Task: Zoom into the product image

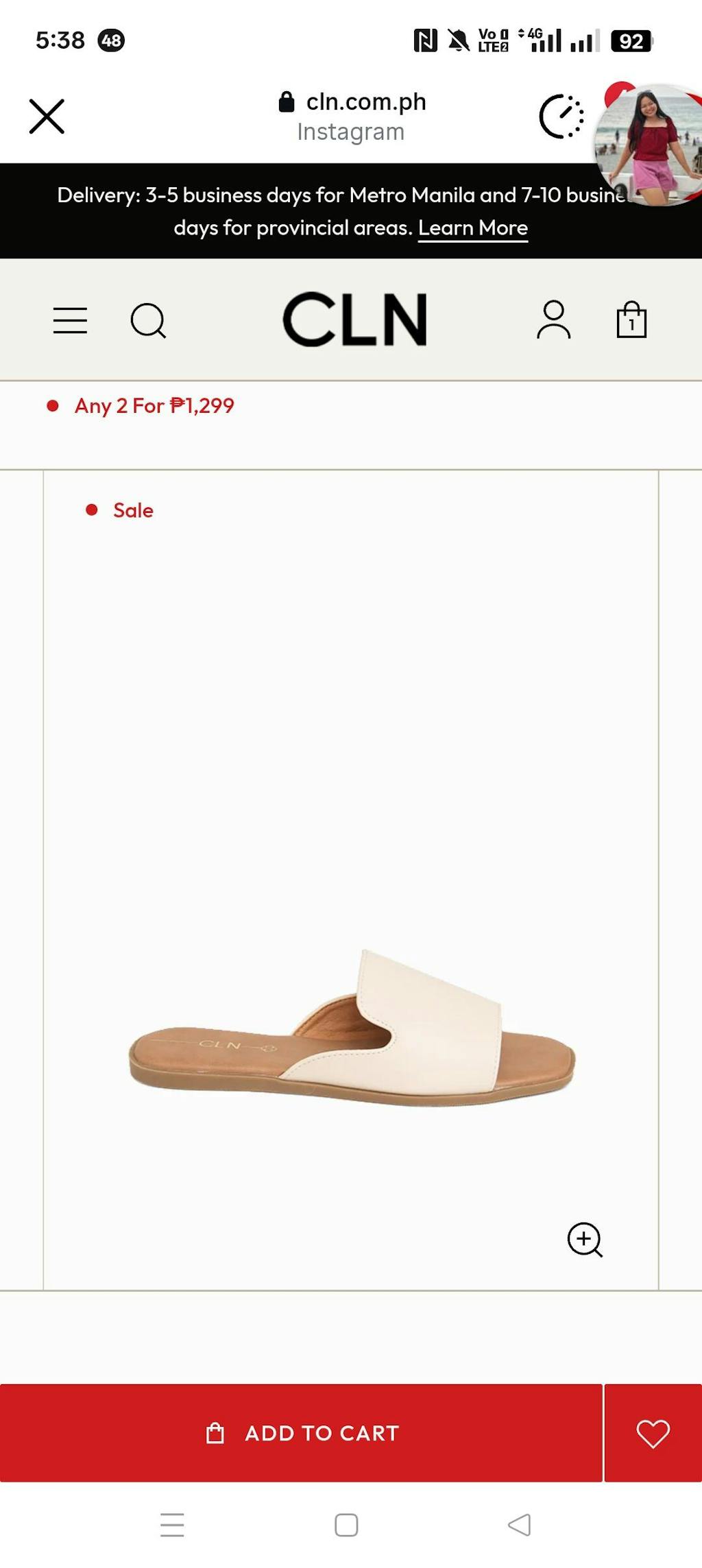Action: (584, 1239)
